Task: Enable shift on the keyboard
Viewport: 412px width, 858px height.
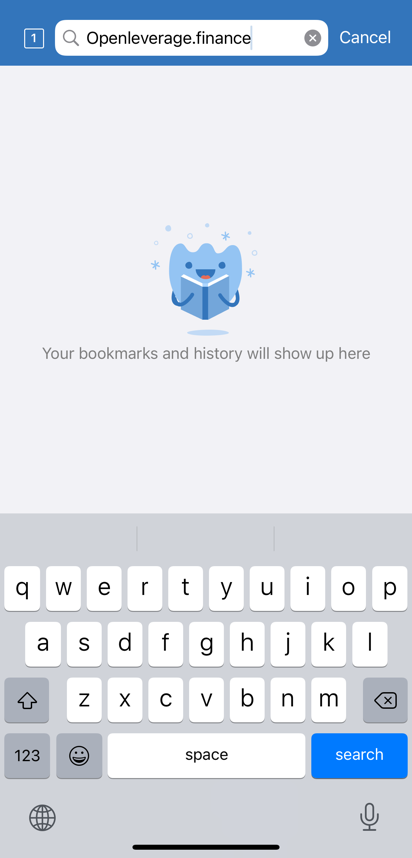Action: point(27,700)
